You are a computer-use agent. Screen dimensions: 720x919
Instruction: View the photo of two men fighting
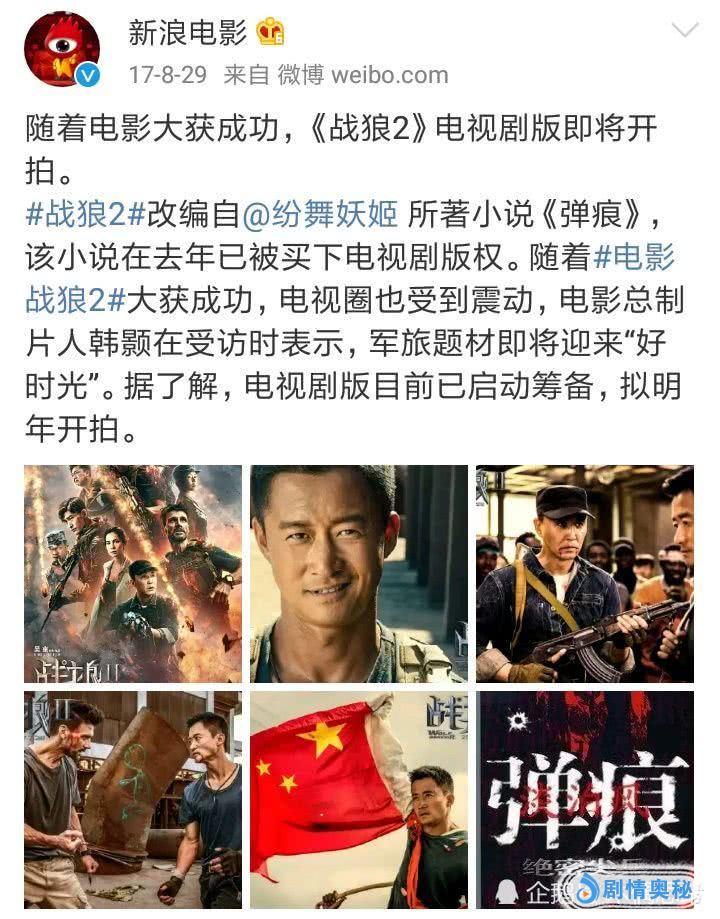(x=133, y=798)
